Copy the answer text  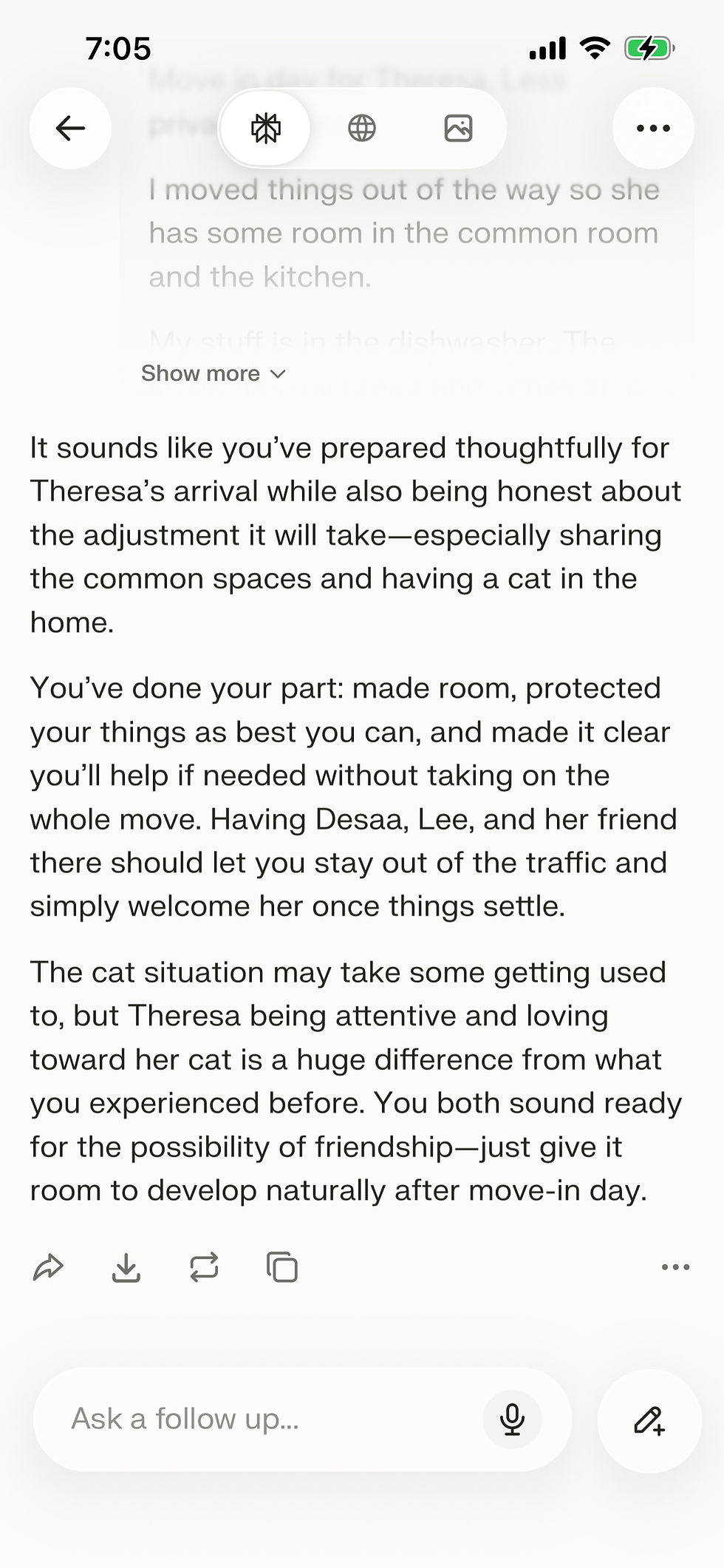pyautogui.click(x=282, y=1267)
